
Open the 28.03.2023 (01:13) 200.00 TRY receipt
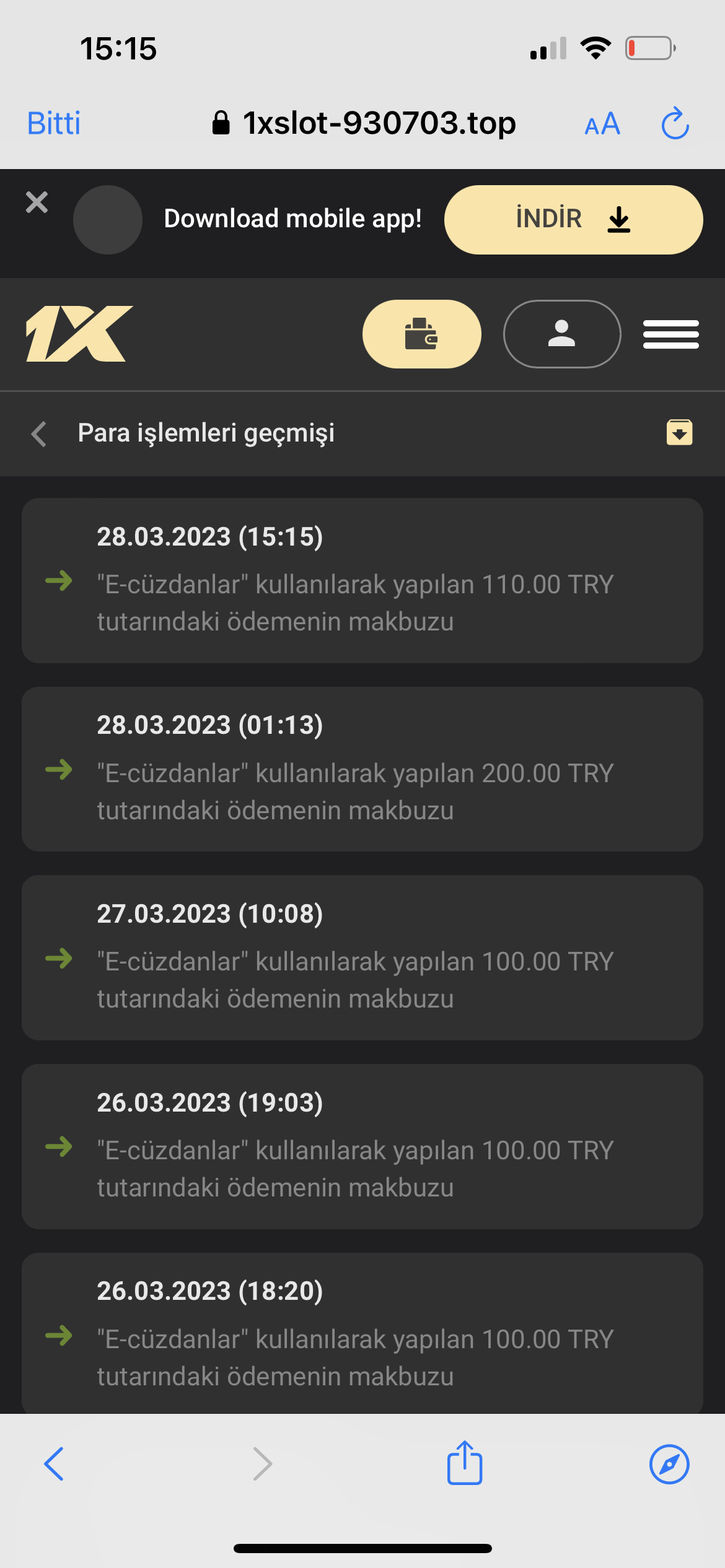point(362,769)
